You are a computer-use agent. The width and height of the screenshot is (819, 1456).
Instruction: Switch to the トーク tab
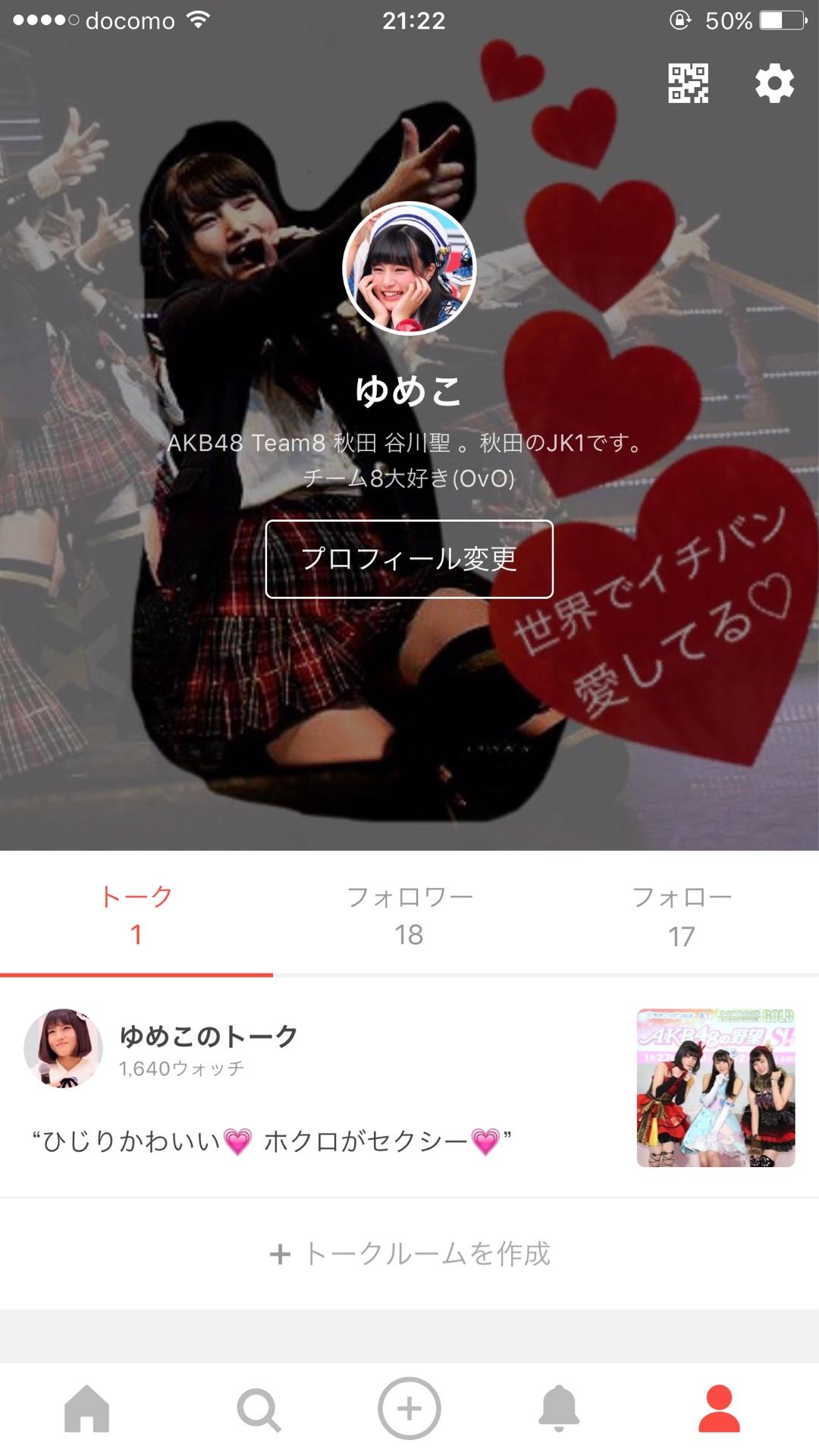(136, 915)
